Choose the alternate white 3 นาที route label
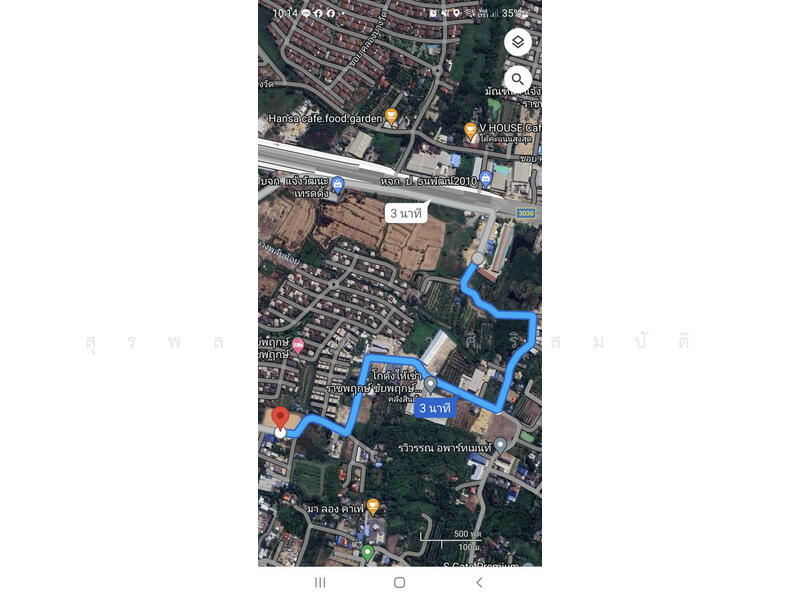 (407, 212)
